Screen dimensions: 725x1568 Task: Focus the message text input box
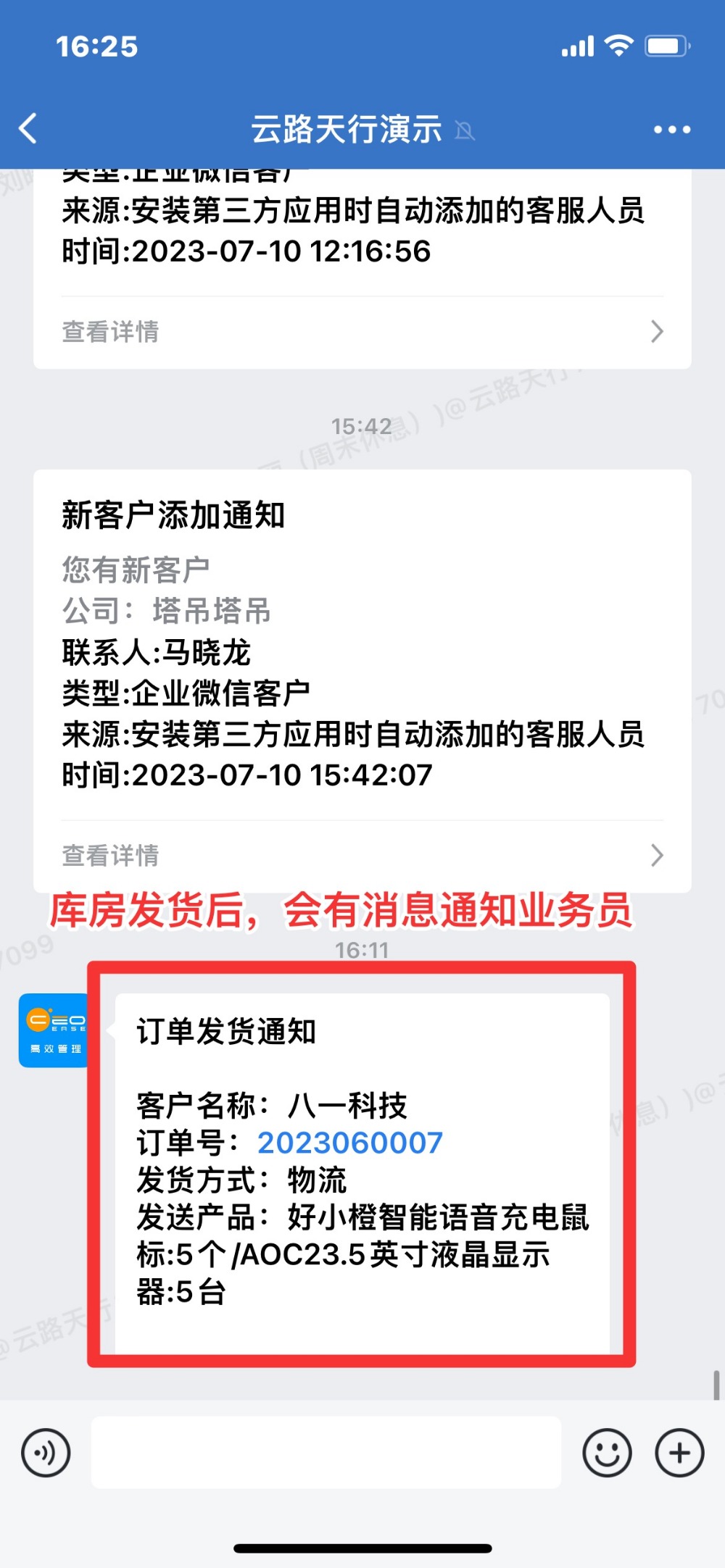point(326,1453)
